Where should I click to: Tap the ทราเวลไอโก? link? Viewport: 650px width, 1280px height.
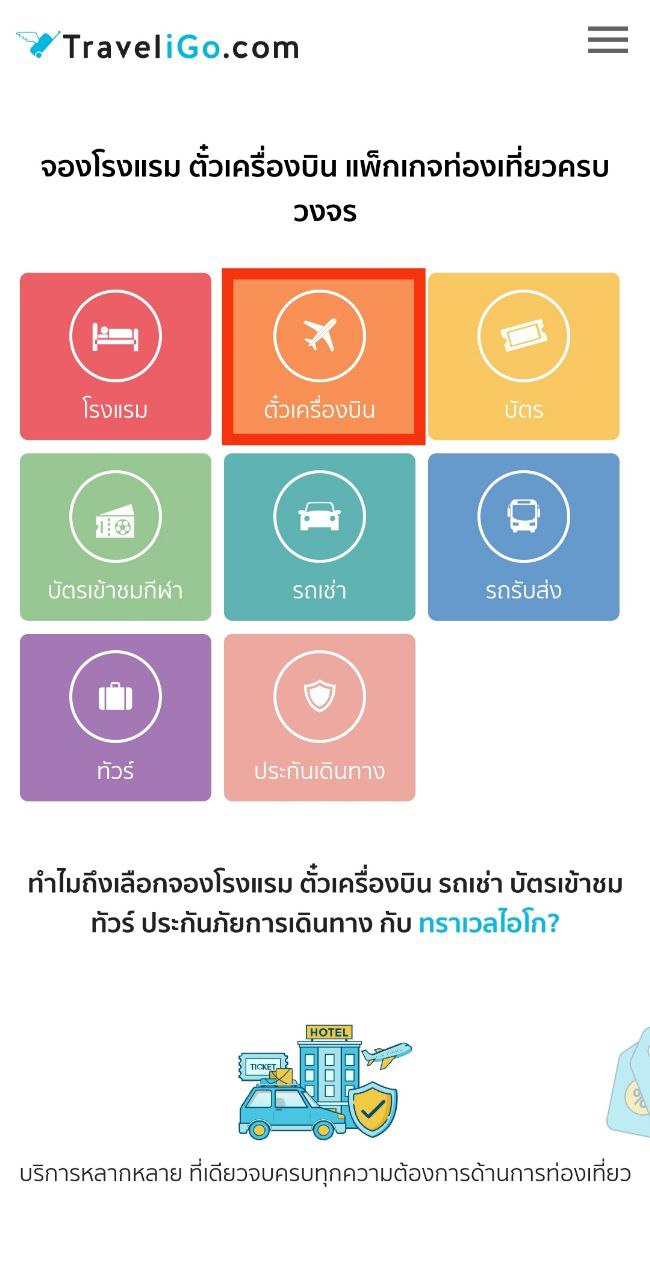[x=489, y=923]
